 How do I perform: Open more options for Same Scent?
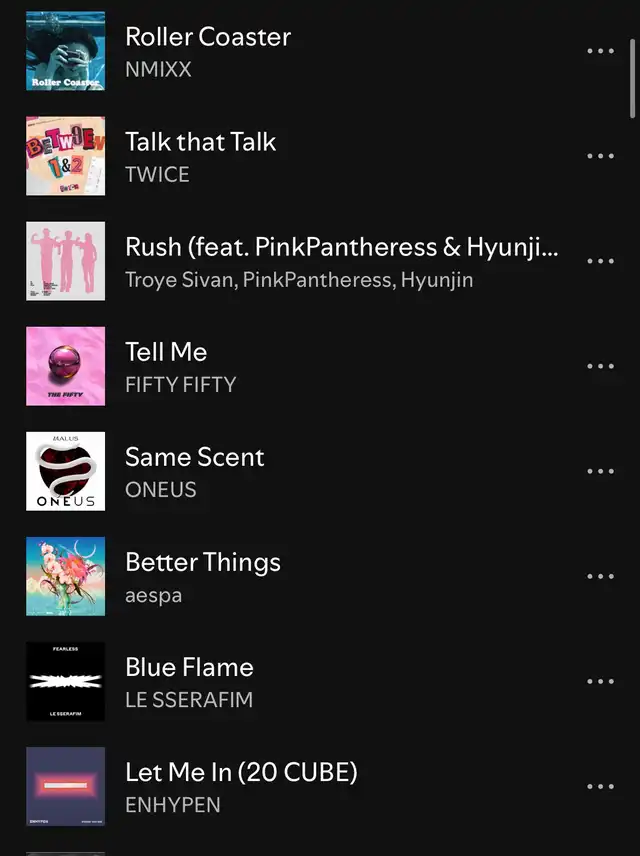click(600, 471)
